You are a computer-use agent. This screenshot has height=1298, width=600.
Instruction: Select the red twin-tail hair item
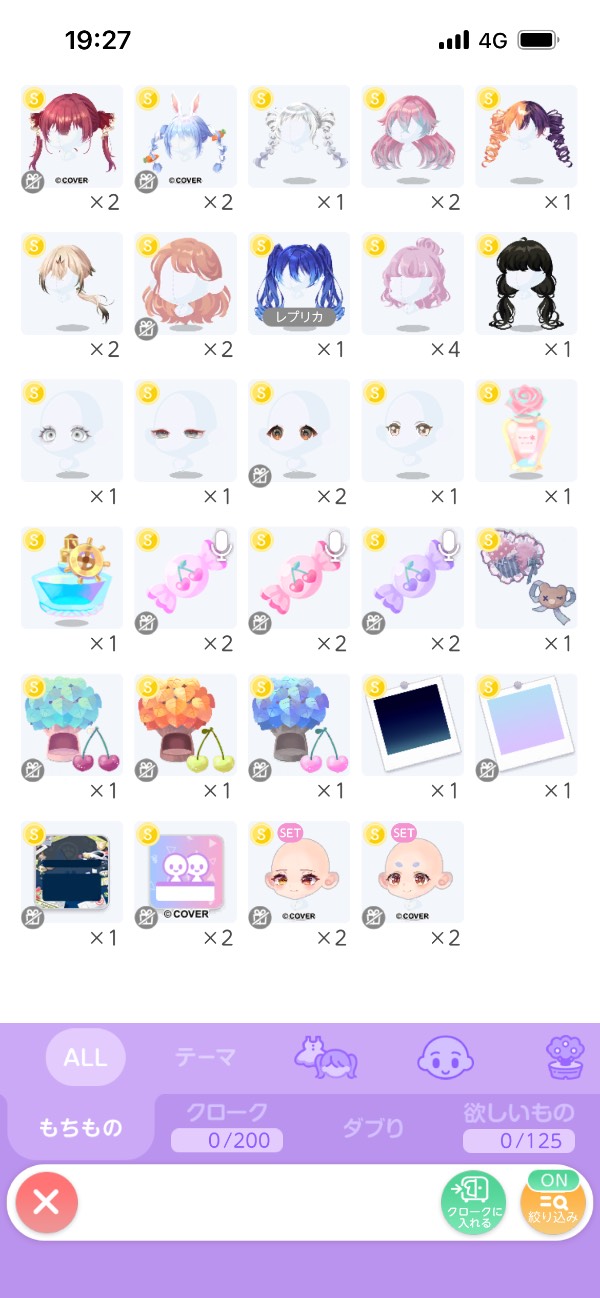71,137
